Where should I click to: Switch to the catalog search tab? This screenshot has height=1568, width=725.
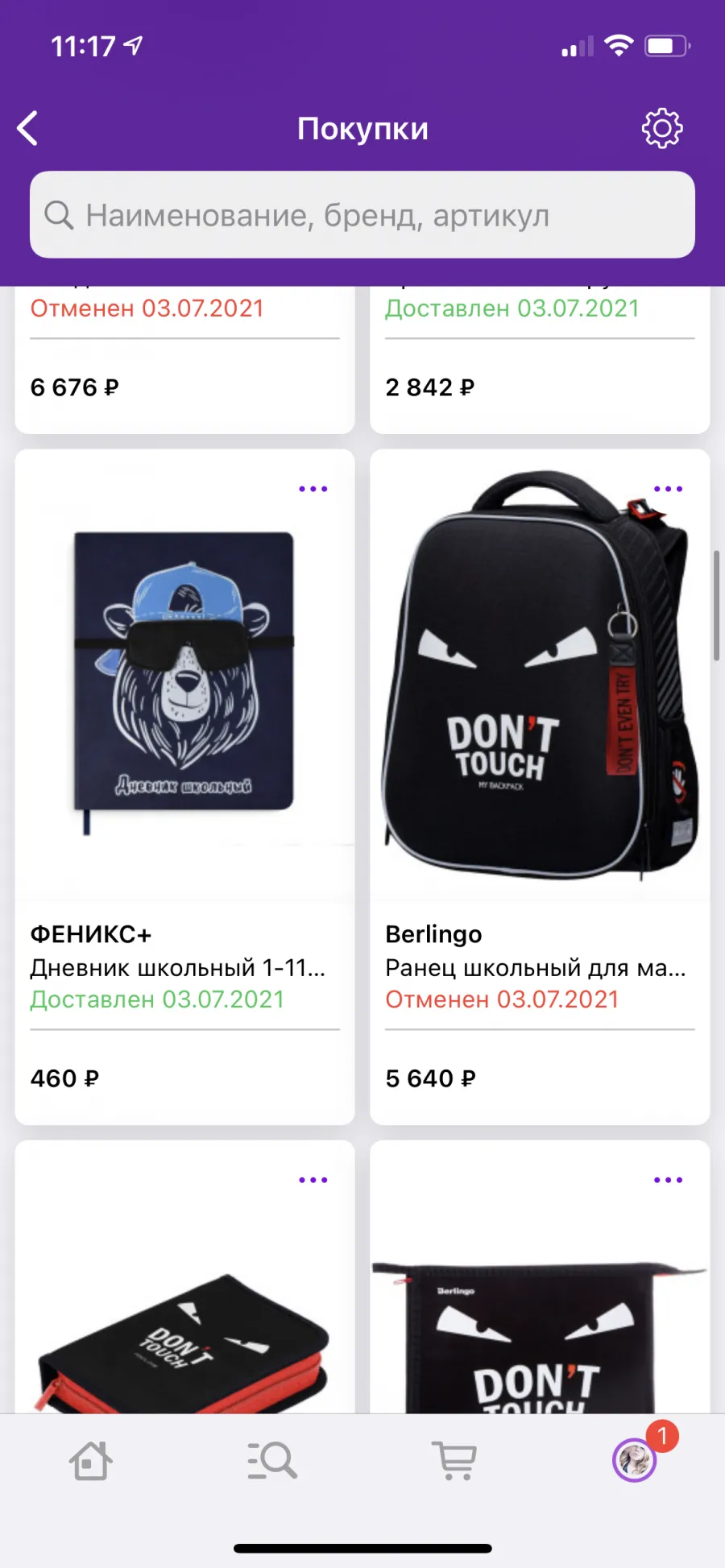(272, 1460)
